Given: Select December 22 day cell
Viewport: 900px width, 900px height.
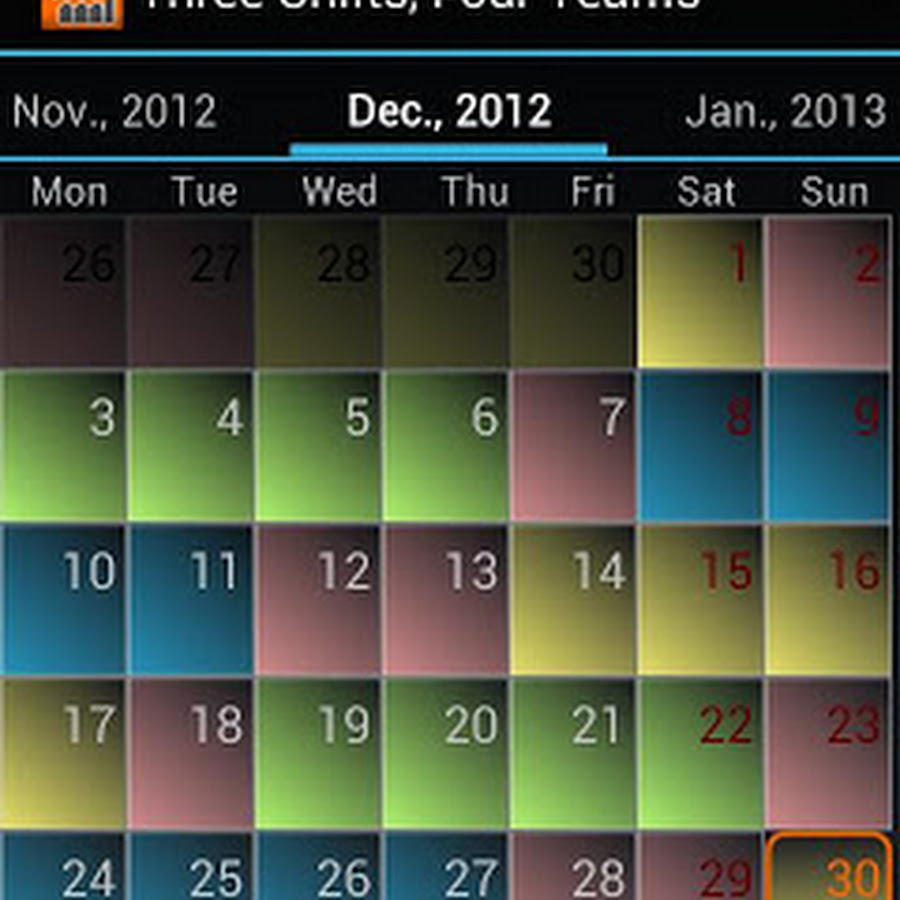Looking at the screenshot, I should pyautogui.click(x=700, y=753).
